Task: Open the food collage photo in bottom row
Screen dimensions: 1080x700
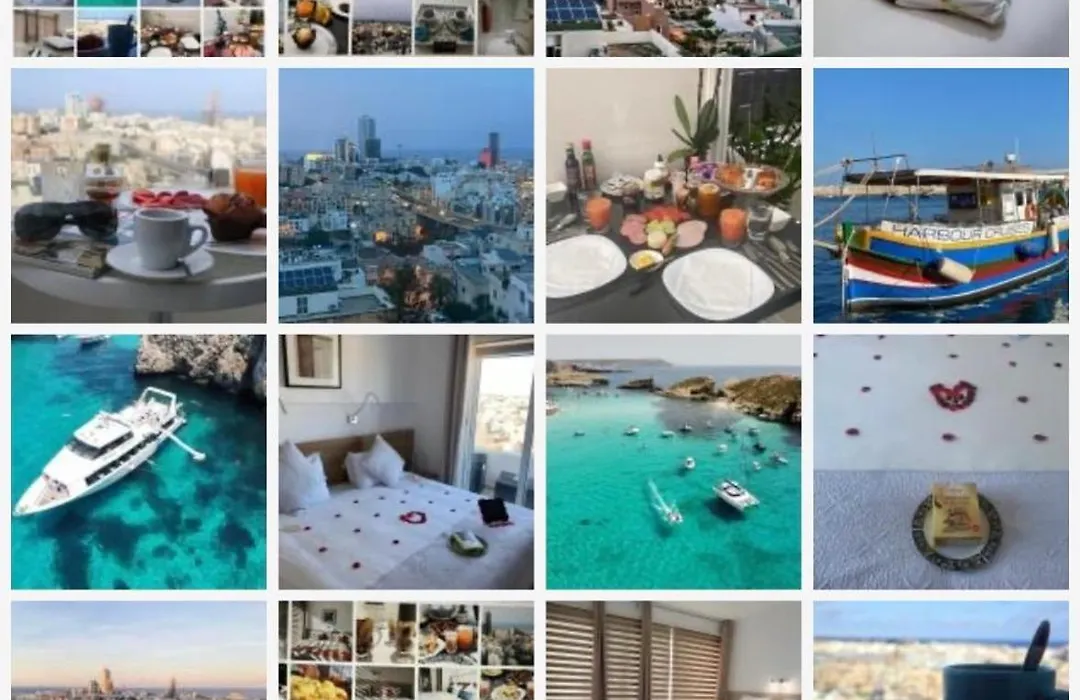Action: [406, 650]
